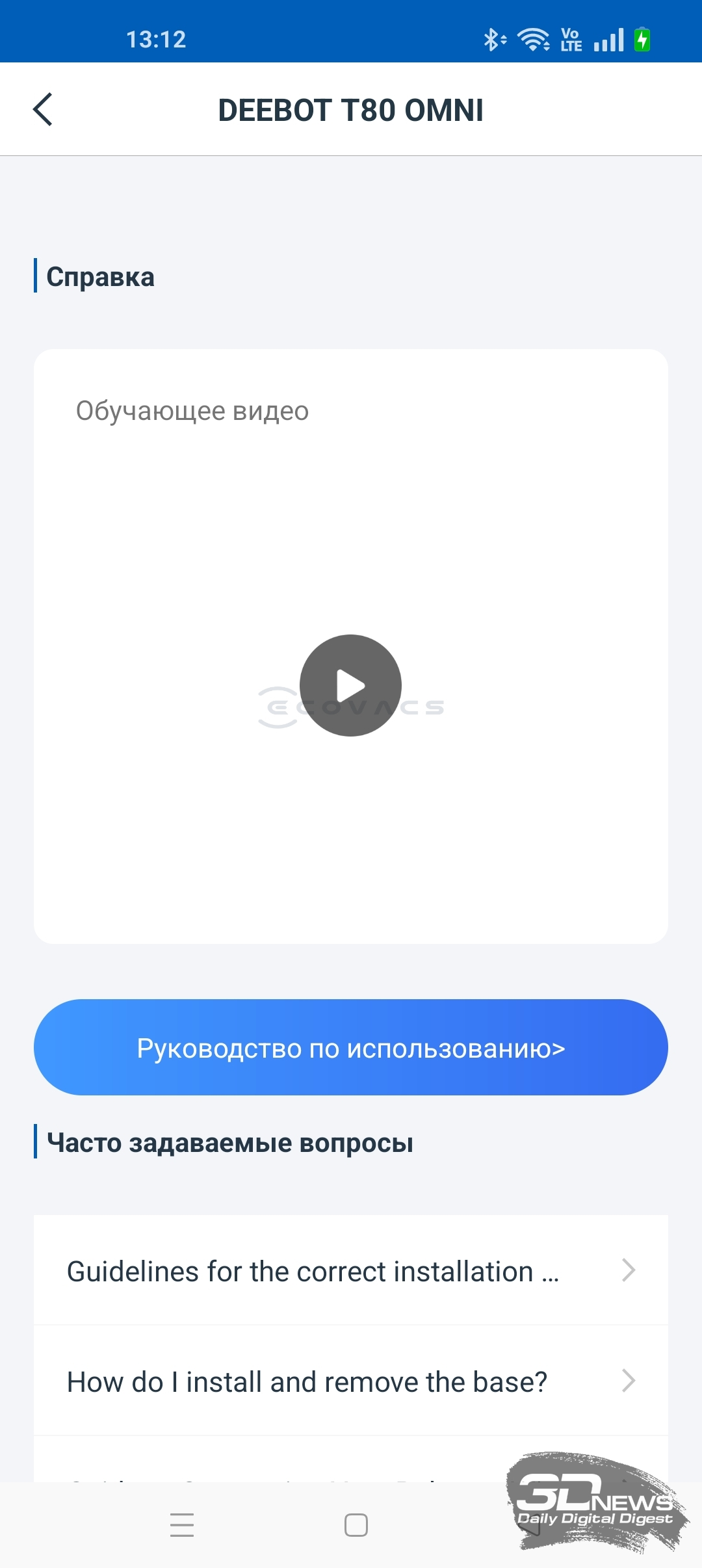Image resolution: width=702 pixels, height=1568 pixels.
Task: Open recent apps from navigation bar
Action: point(182,1525)
